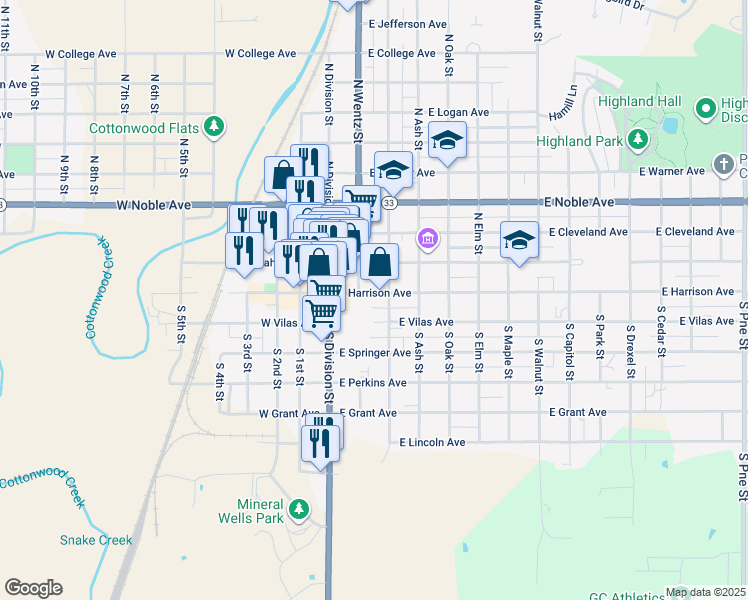Tap the school marker near E Logan Ave
Screen dimensions: 748x600
pyautogui.click(x=447, y=140)
